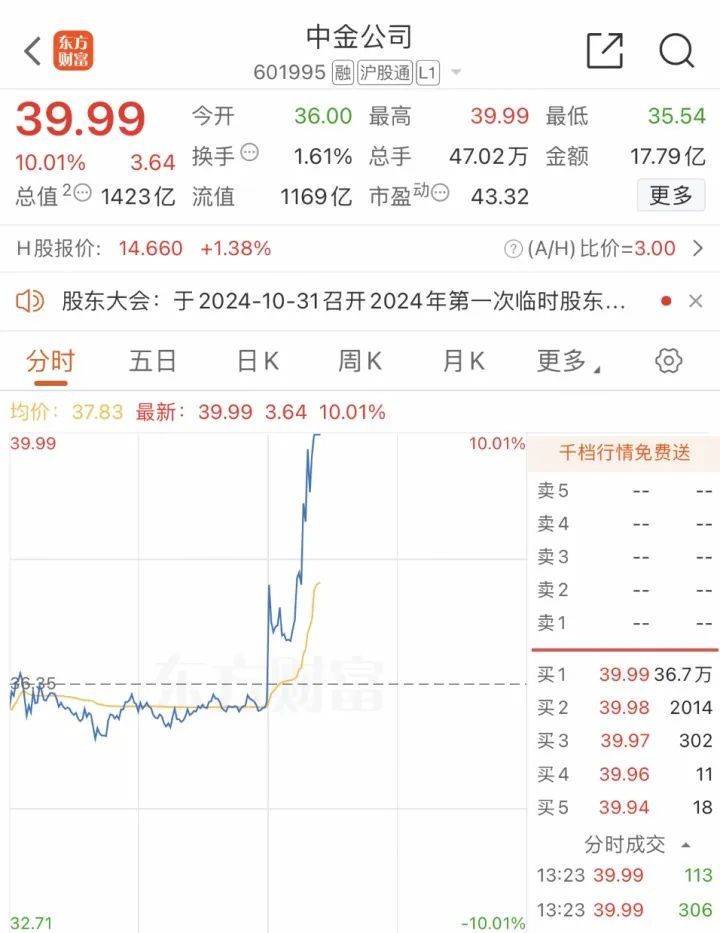
Task: Open the A/H ratio help icon
Action: (x=513, y=249)
